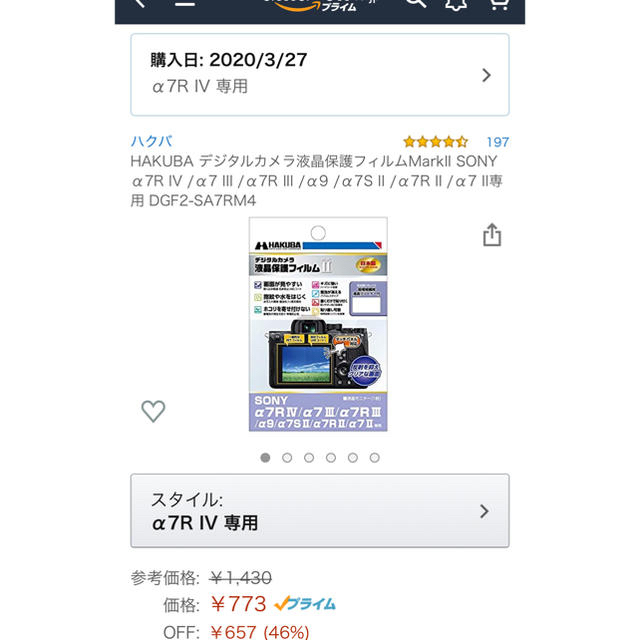Share this product
The width and height of the screenshot is (640, 640).
(491, 235)
